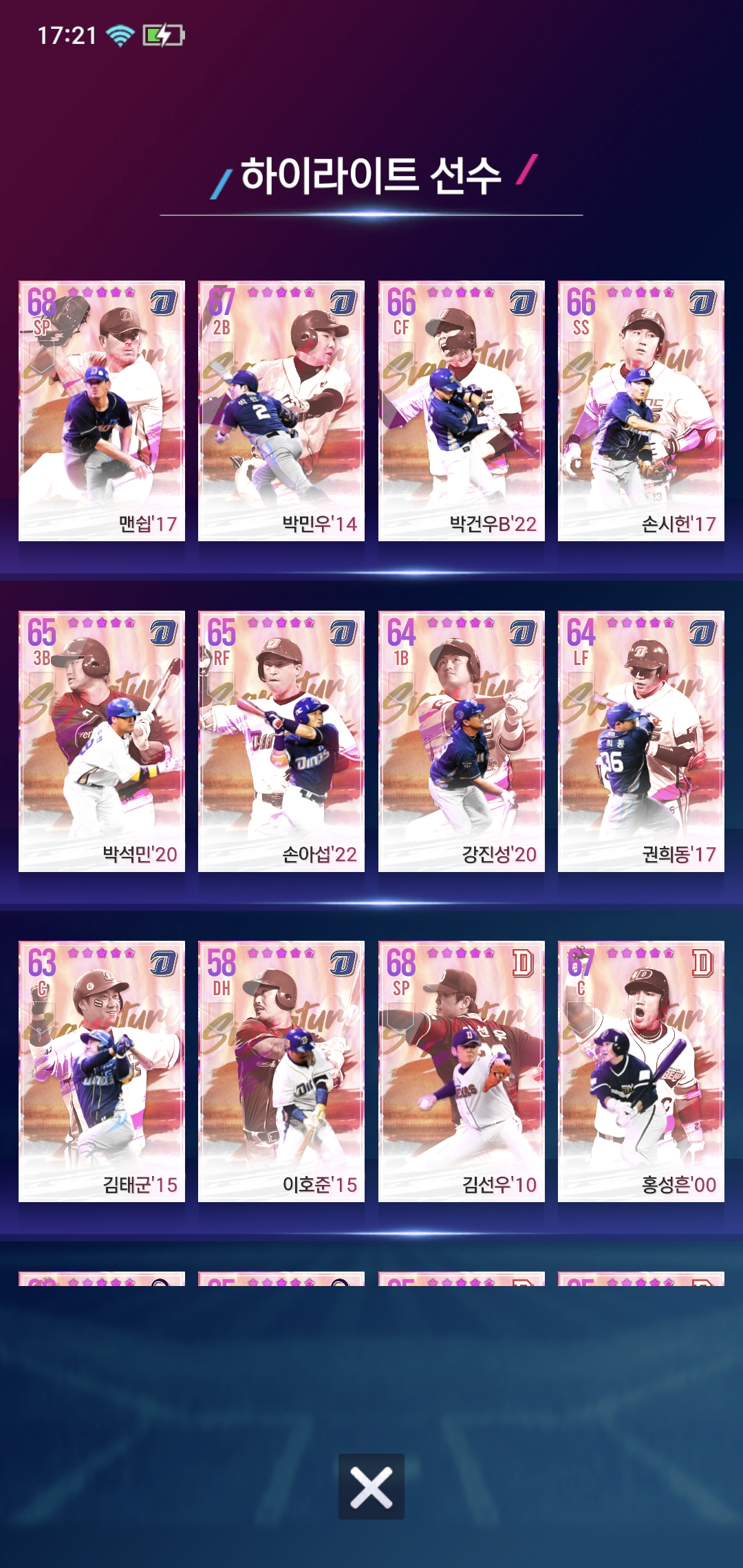Open the 손시헌'17 SS card

coord(640,411)
